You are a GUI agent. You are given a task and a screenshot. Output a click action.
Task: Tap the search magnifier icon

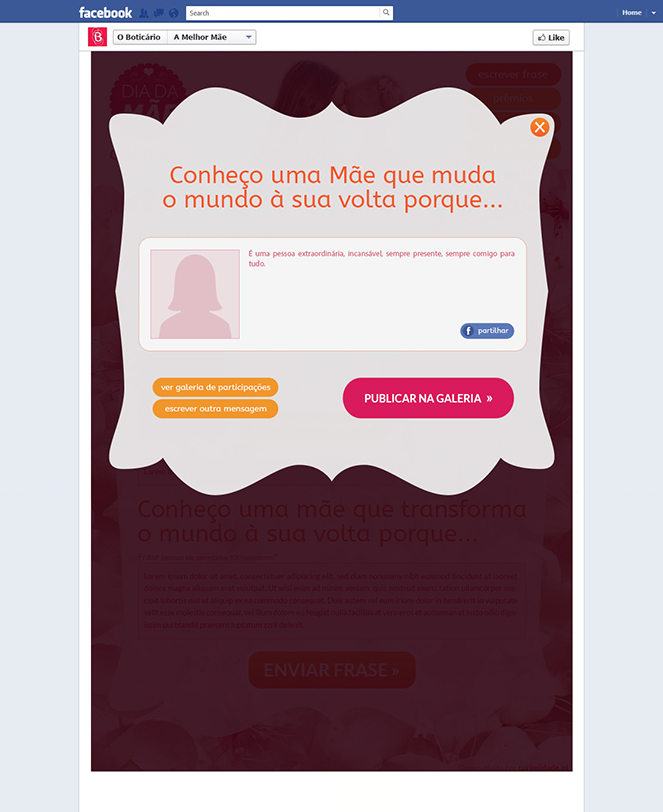coord(386,13)
